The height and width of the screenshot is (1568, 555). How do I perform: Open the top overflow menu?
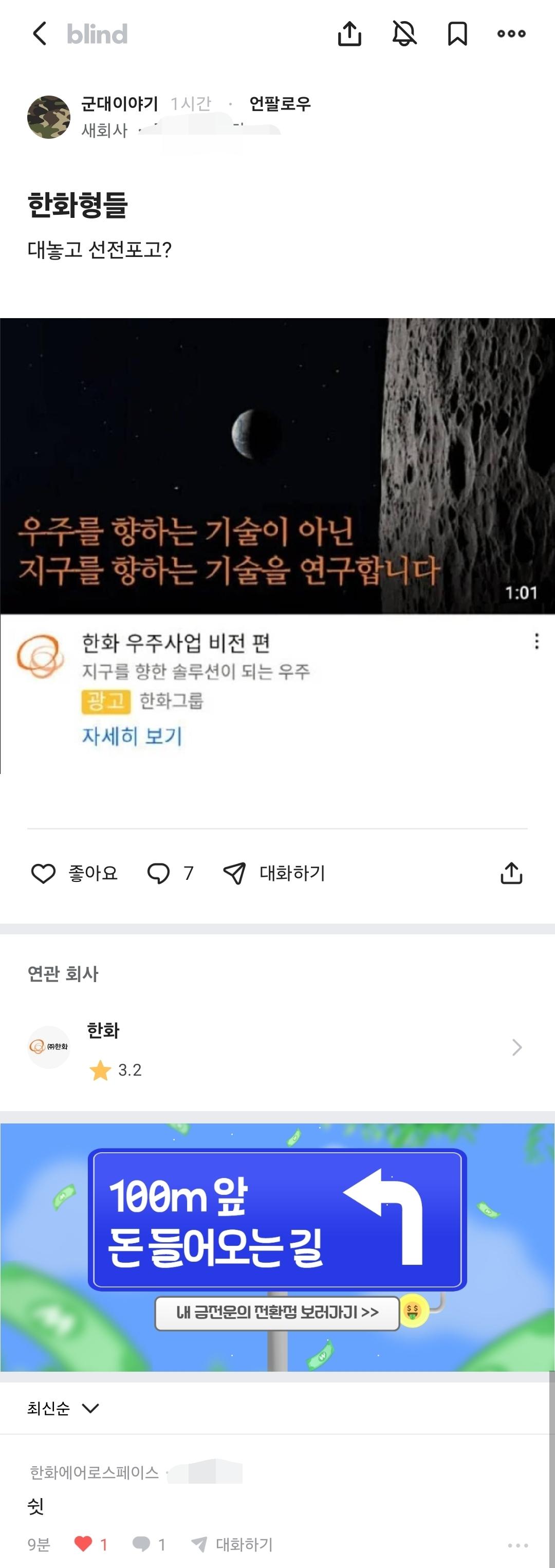511,34
